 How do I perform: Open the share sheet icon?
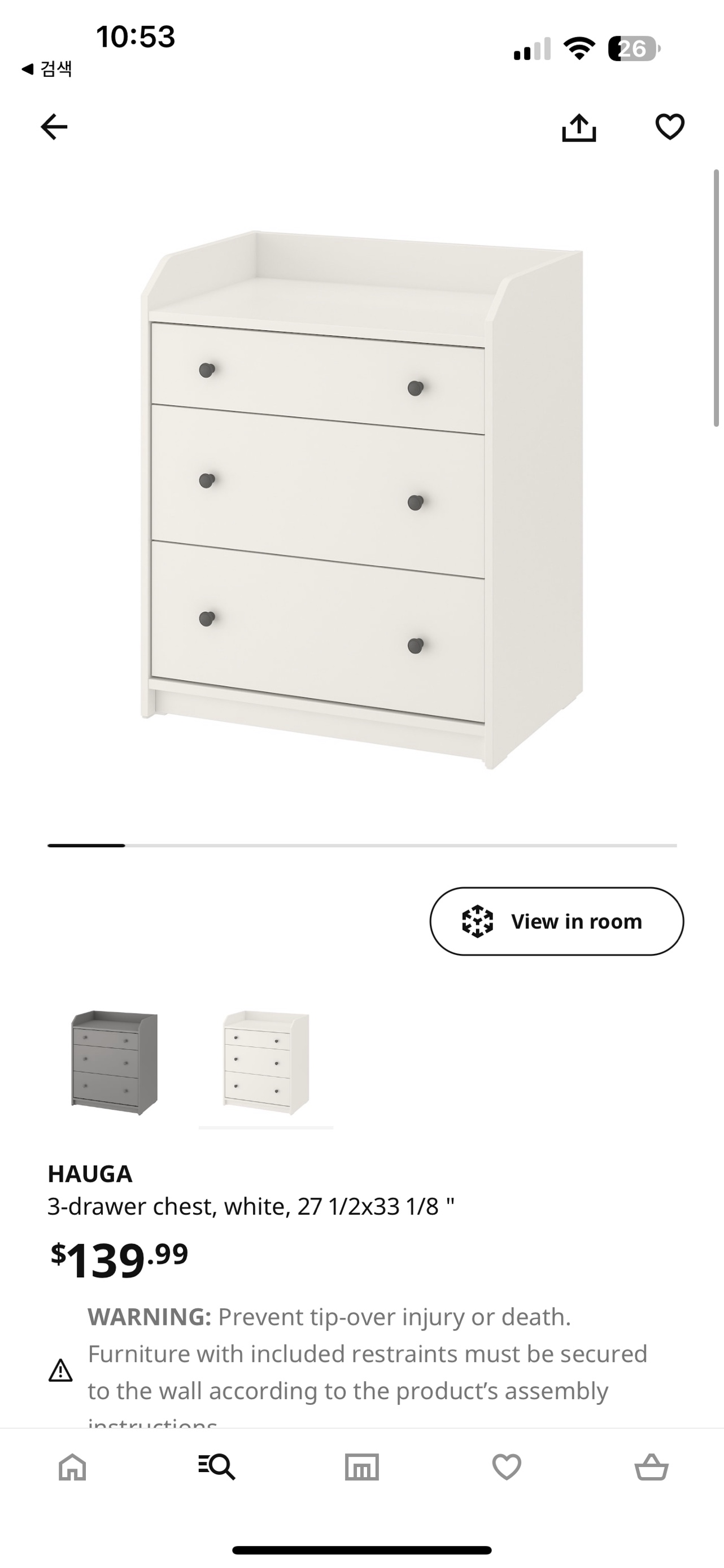click(x=579, y=127)
